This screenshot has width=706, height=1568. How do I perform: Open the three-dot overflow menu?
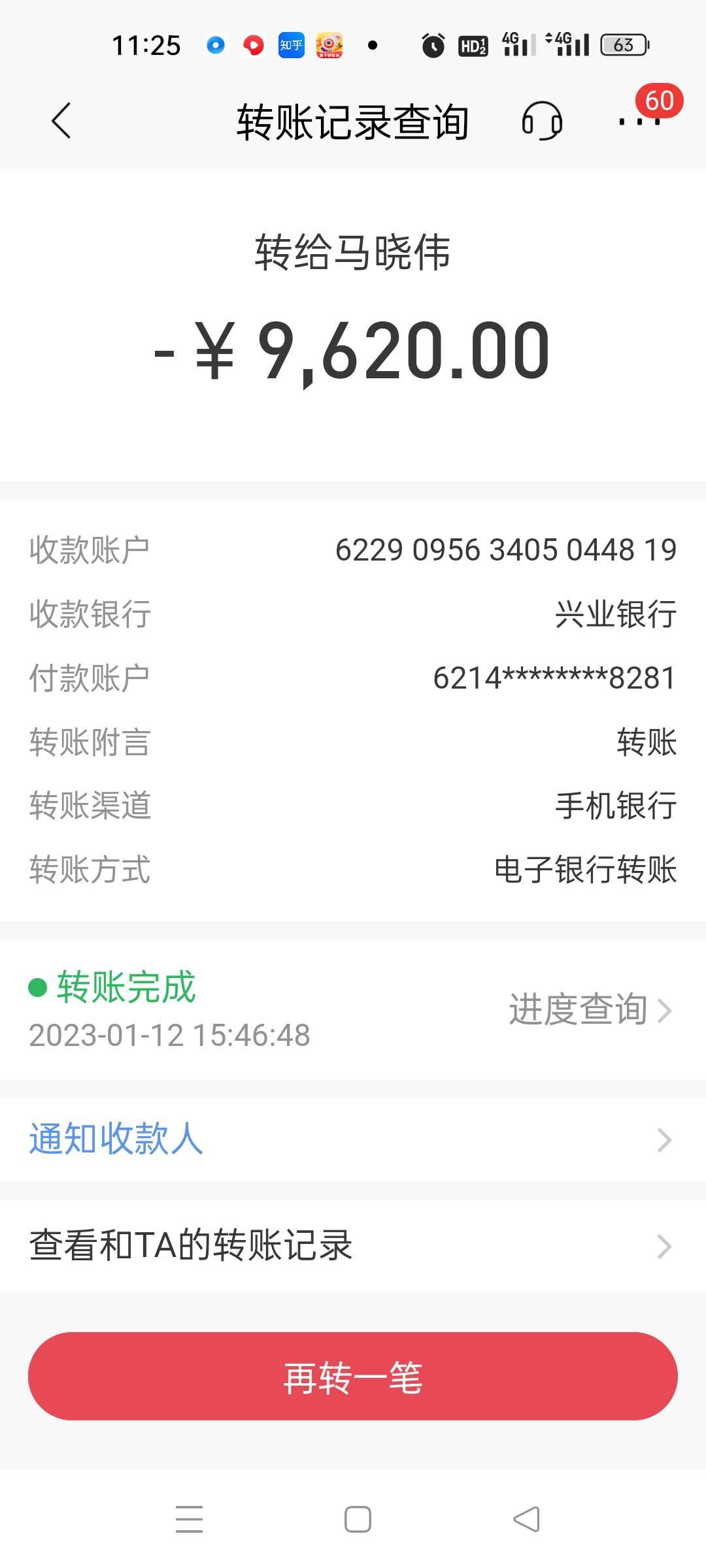639,121
